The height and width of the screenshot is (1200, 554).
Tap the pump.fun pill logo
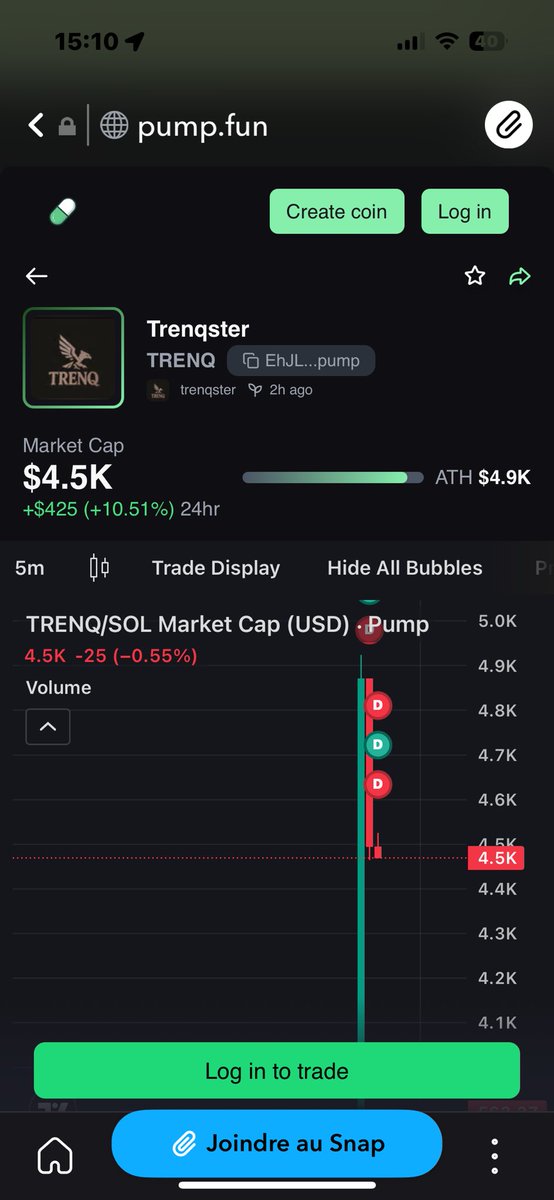coord(62,212)
